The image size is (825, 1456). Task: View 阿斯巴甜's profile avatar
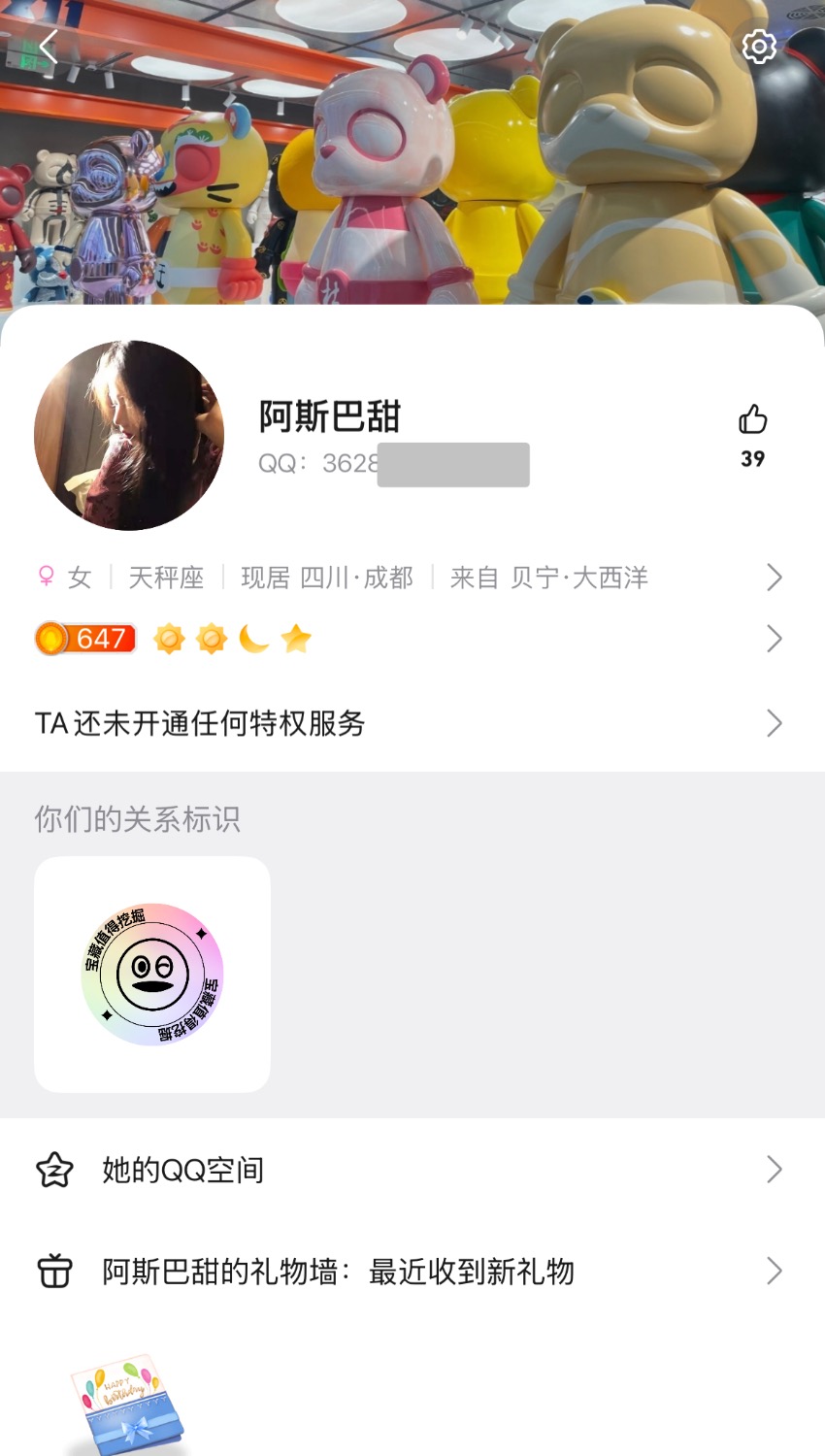129,435
